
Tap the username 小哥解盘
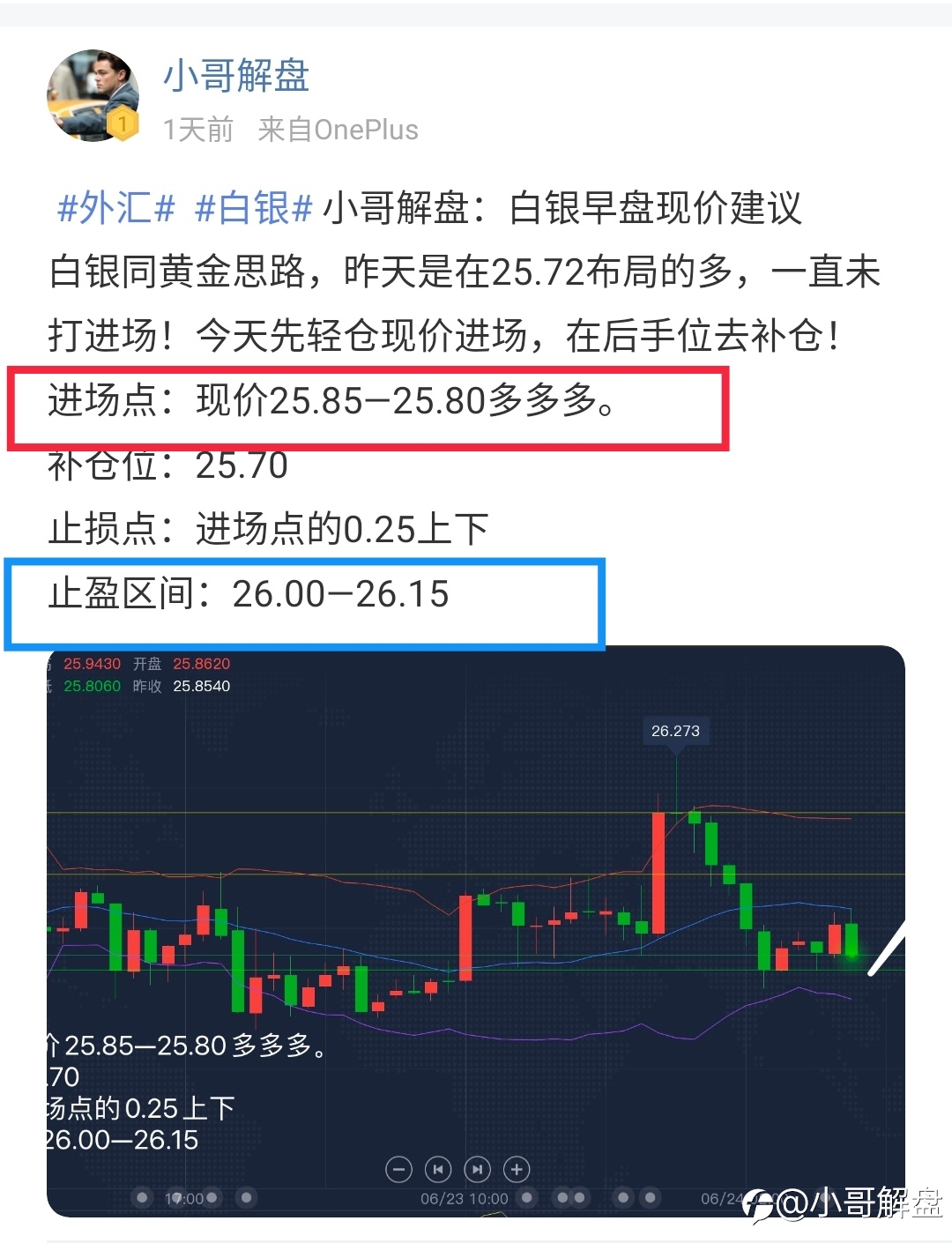[x=236, y=76]
